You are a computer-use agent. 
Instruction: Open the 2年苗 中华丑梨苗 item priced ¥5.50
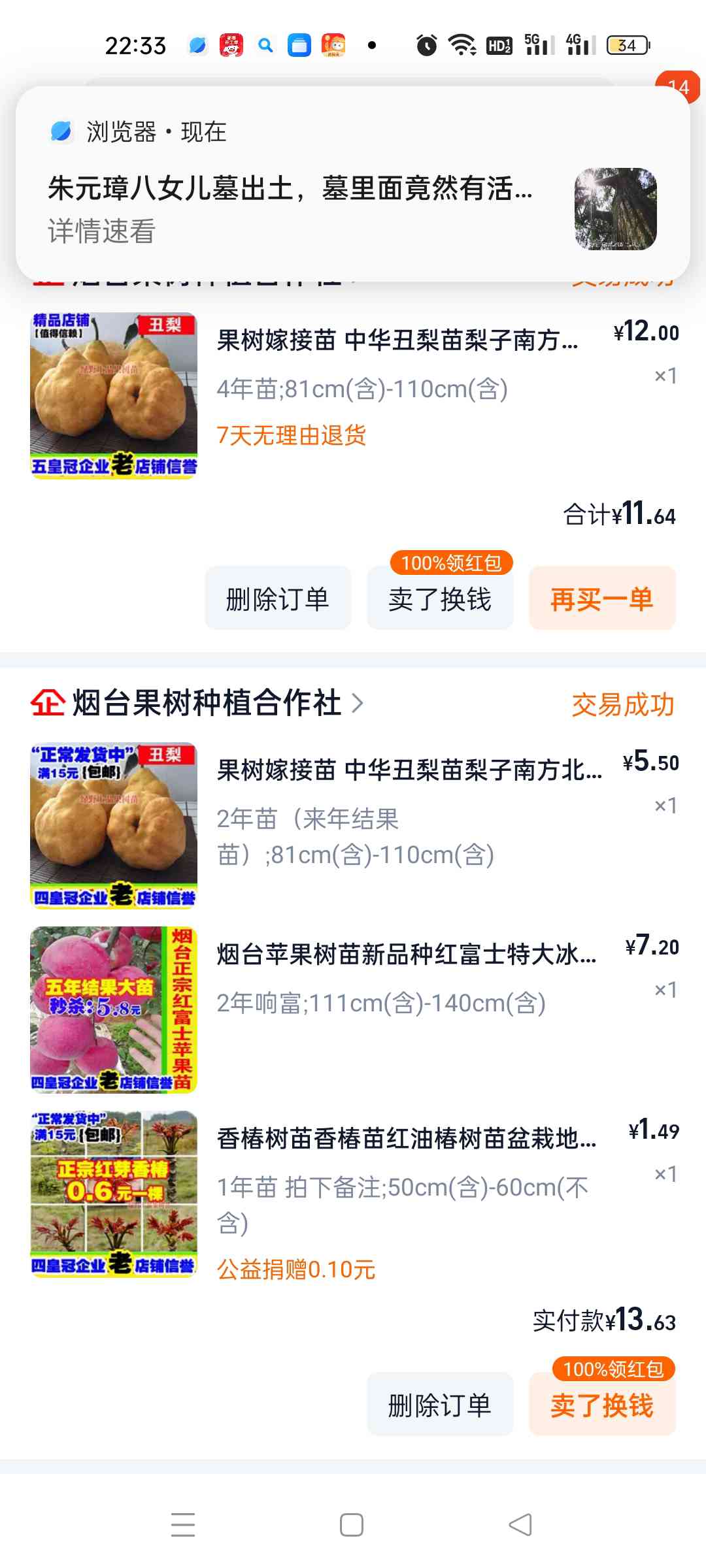point(353,825)
